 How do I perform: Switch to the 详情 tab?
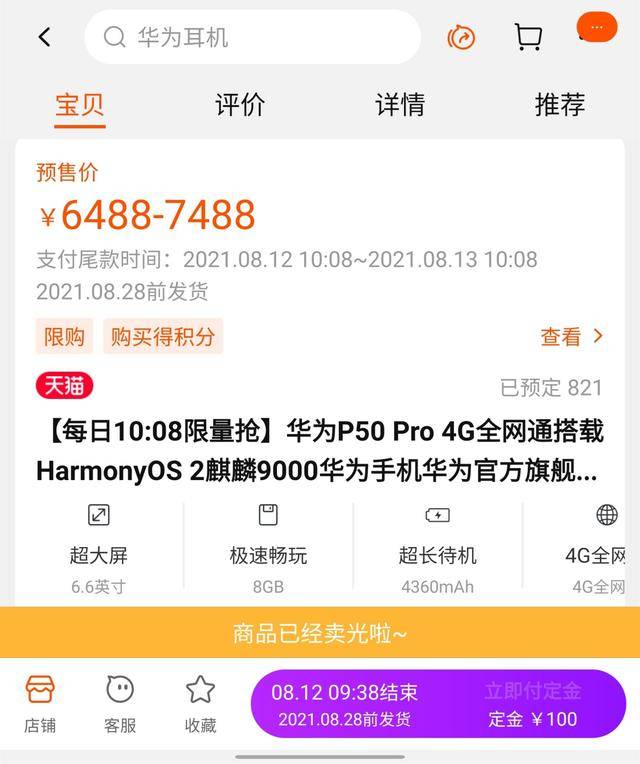tap(400, 105)
